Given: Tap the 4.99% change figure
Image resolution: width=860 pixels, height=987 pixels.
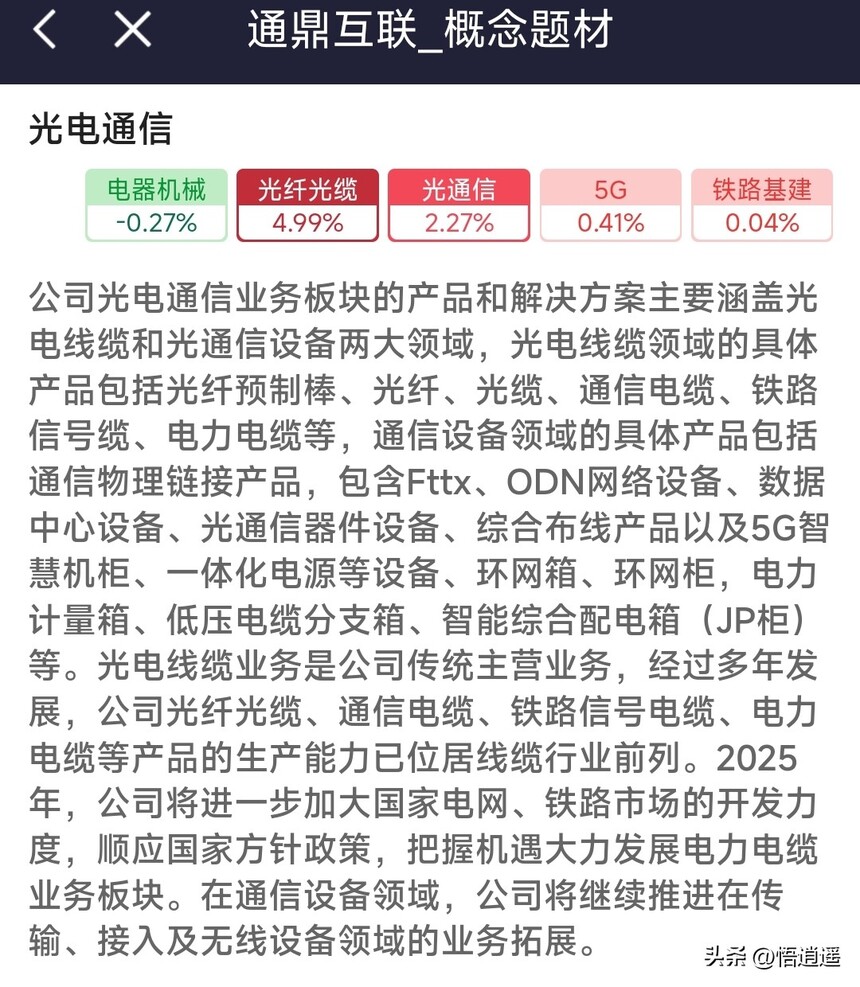Looking at the screenshot, I should click(306, 224).
